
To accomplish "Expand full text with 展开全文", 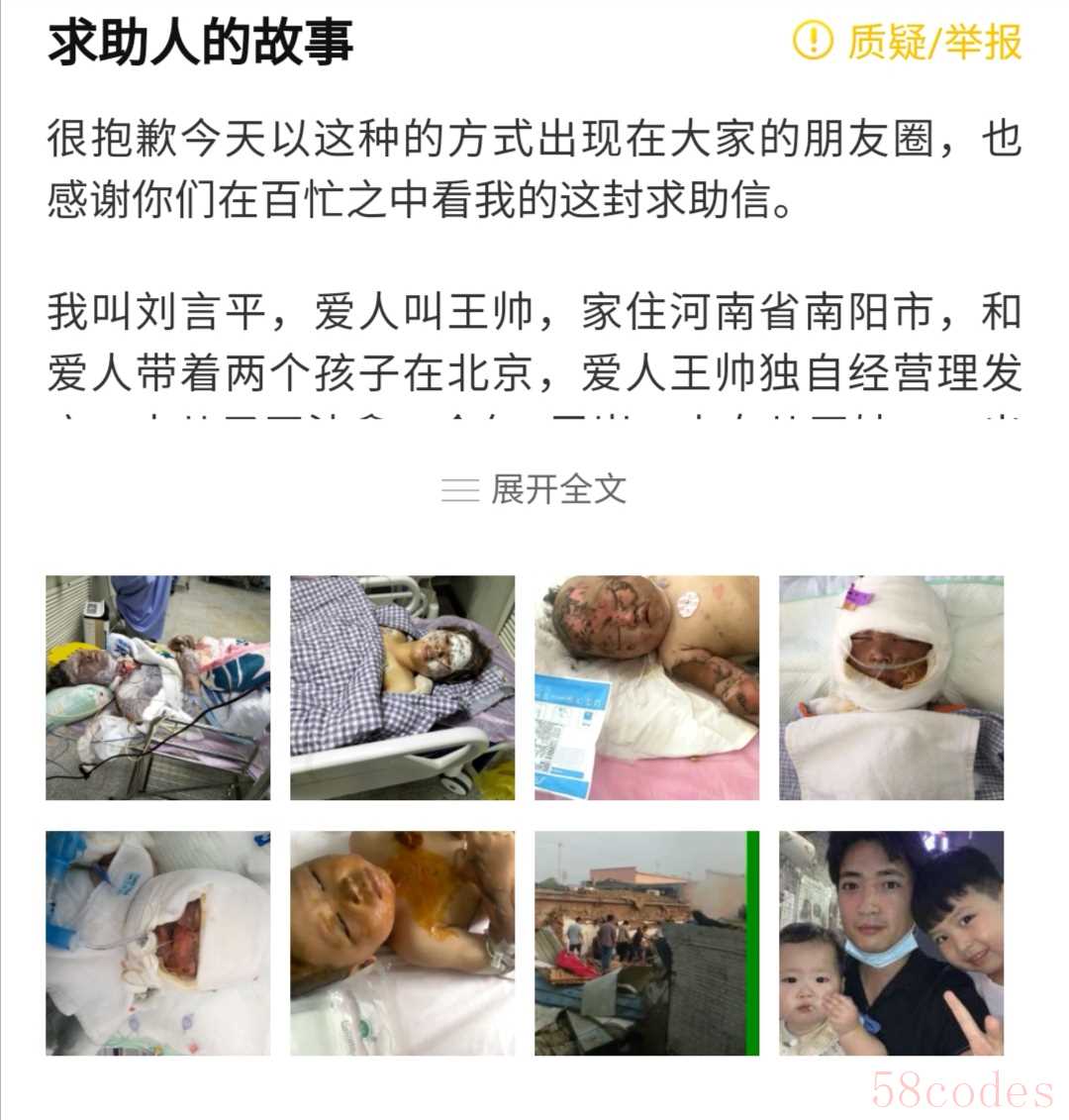I will point(534,488).
